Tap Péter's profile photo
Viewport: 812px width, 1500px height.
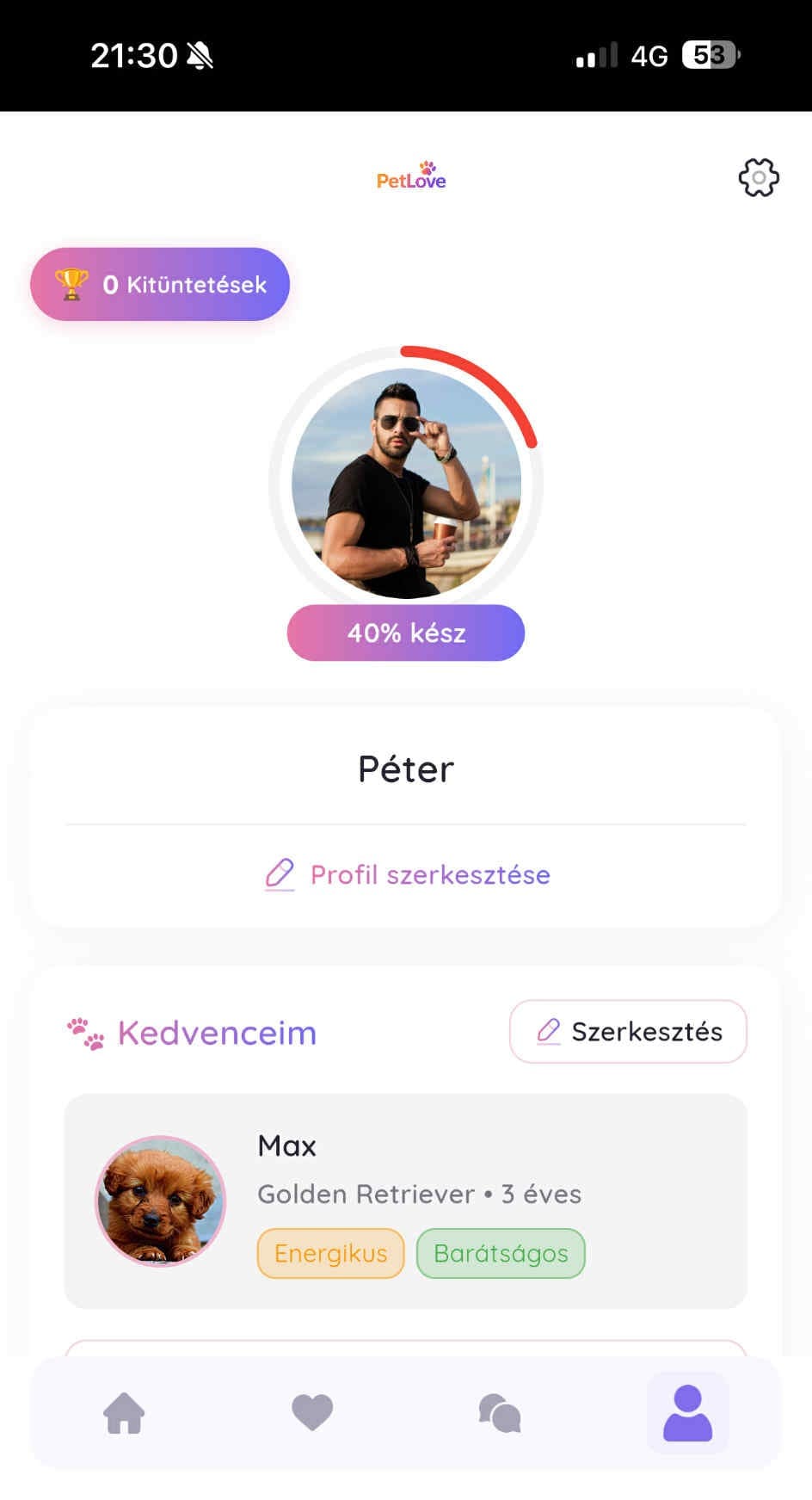click(x=406, y=484)
